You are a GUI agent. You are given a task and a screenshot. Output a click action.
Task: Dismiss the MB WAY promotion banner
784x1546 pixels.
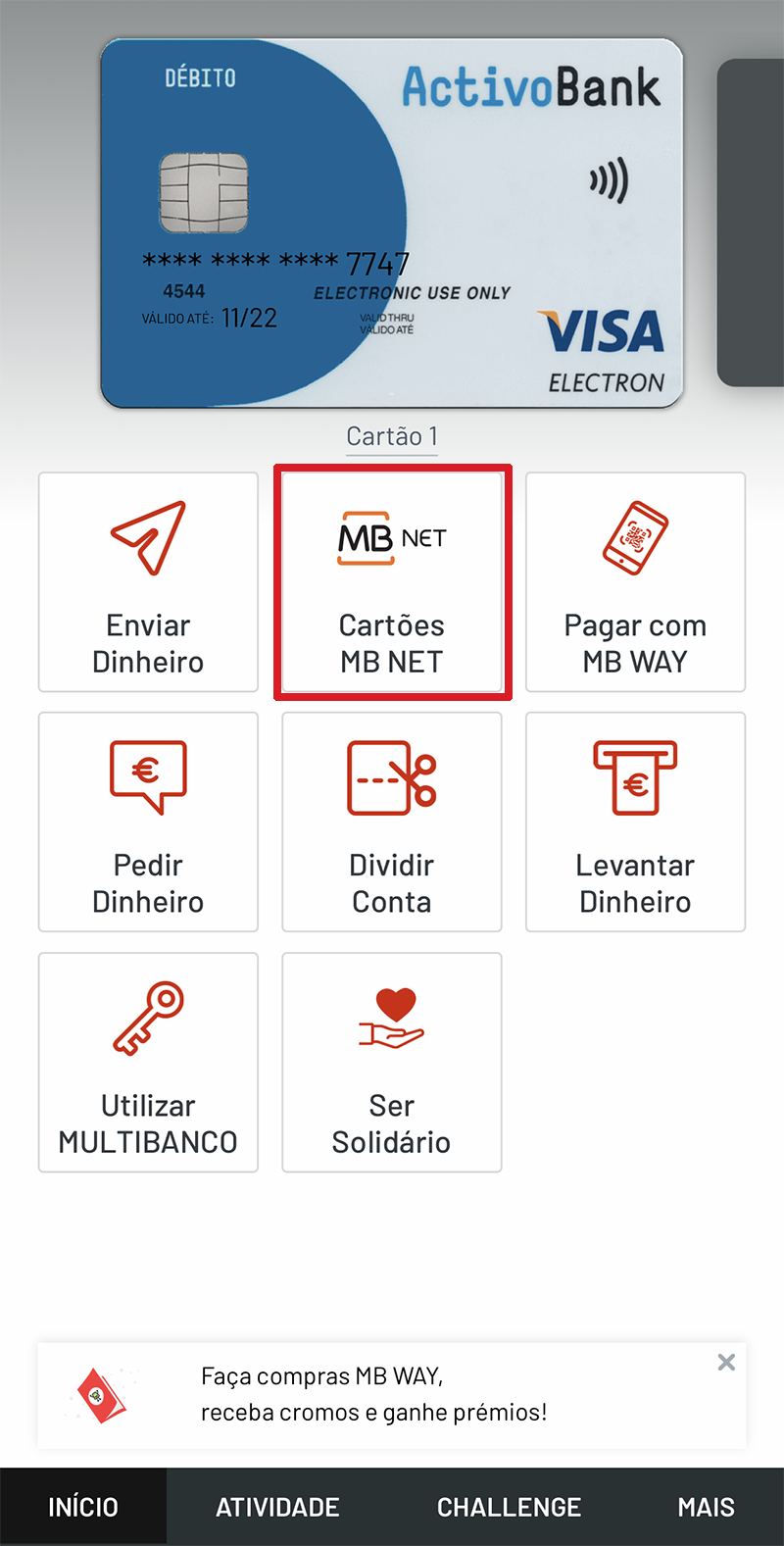pyautogui.click(x=726, y=1362)
